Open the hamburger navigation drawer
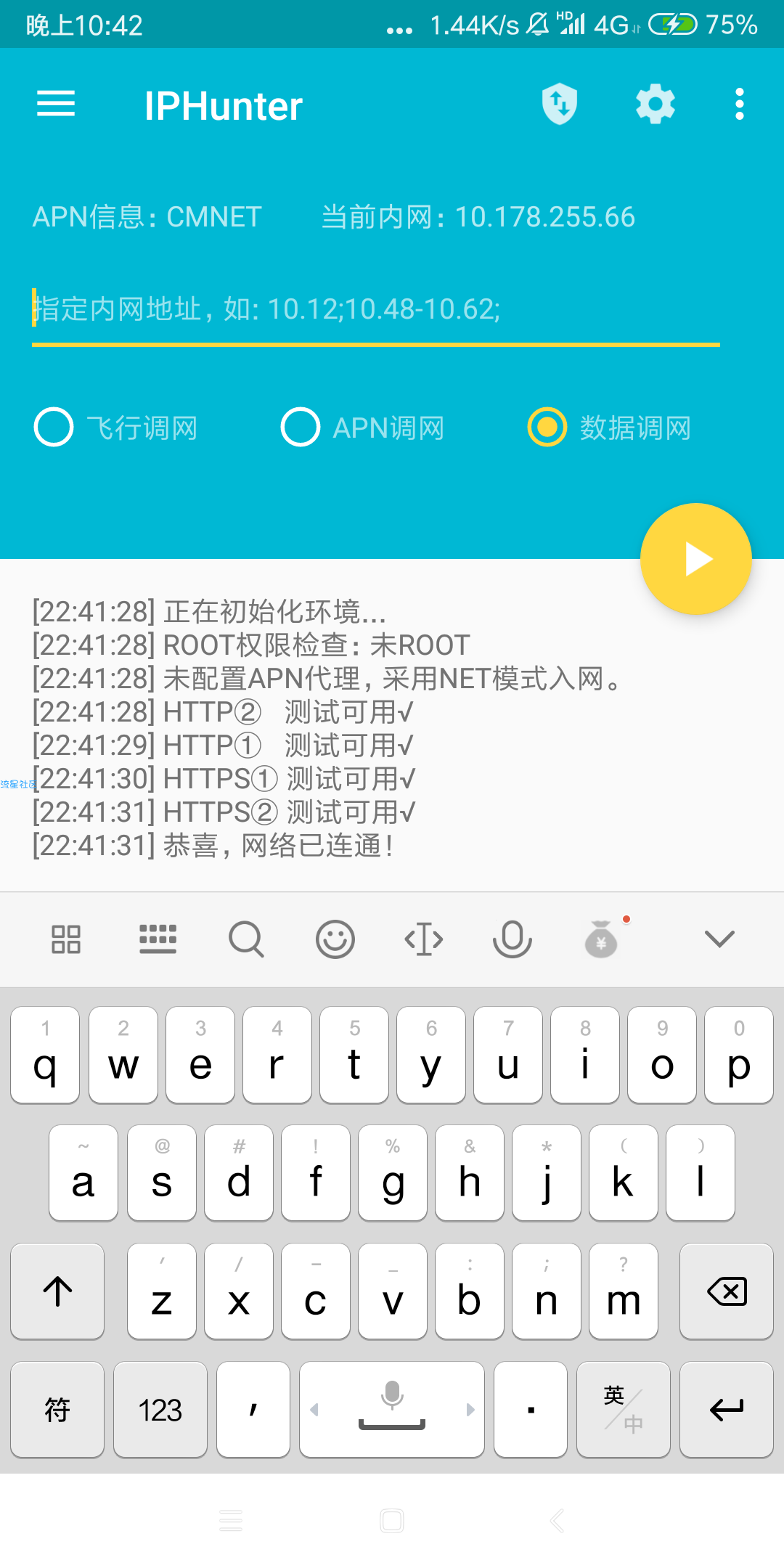784x1568 pixels. point(56,105)
